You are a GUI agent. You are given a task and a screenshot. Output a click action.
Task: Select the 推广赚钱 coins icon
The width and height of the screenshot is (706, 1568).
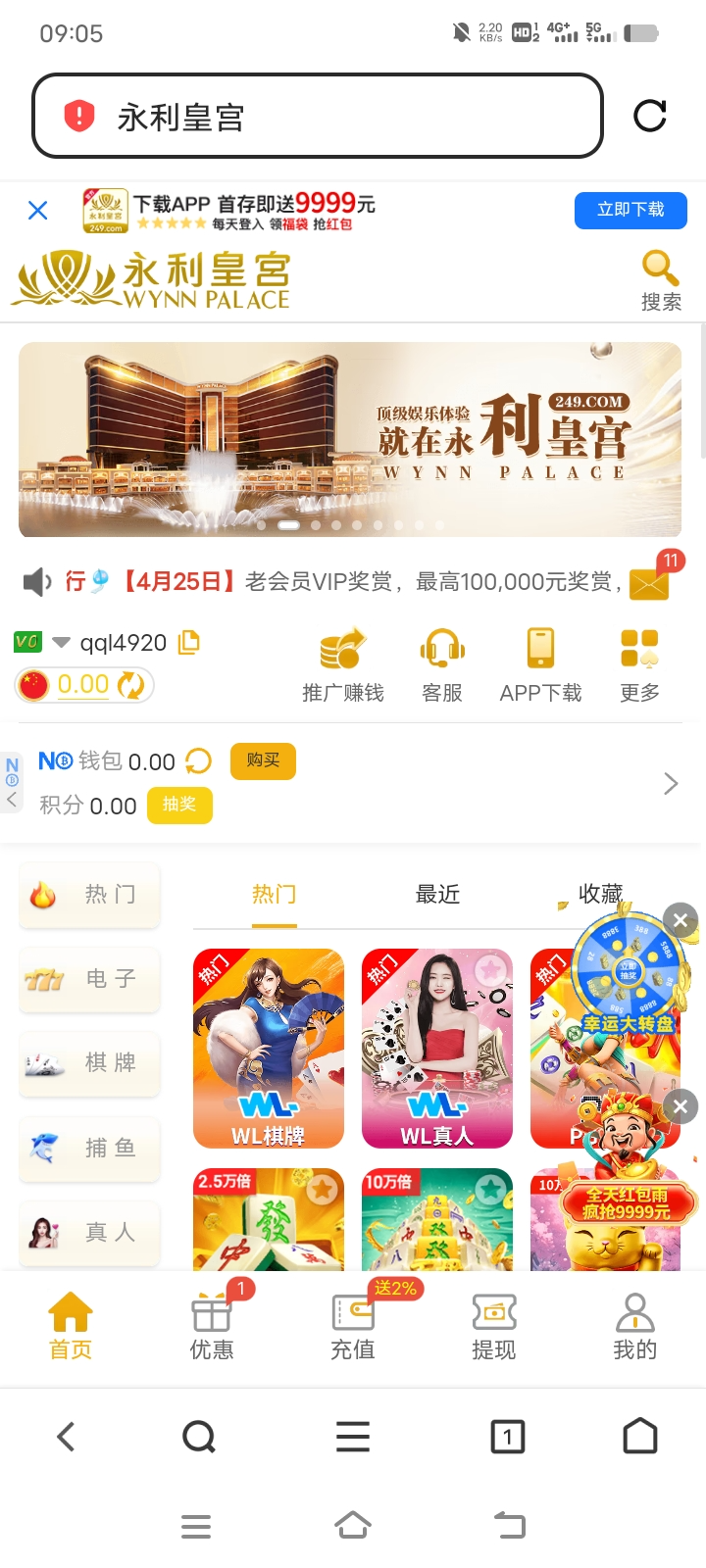[x=341, y=647]
